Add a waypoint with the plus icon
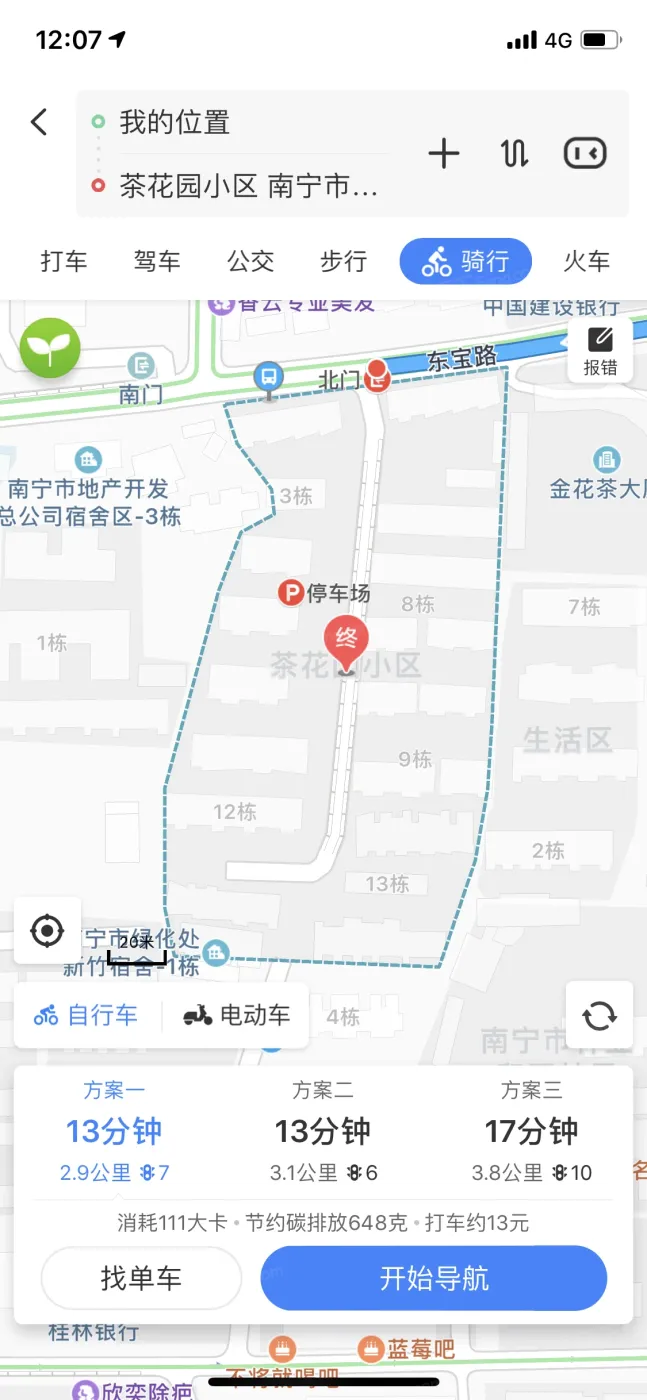The height and width of the screenshot is (1400, 647). pos(443,153)
